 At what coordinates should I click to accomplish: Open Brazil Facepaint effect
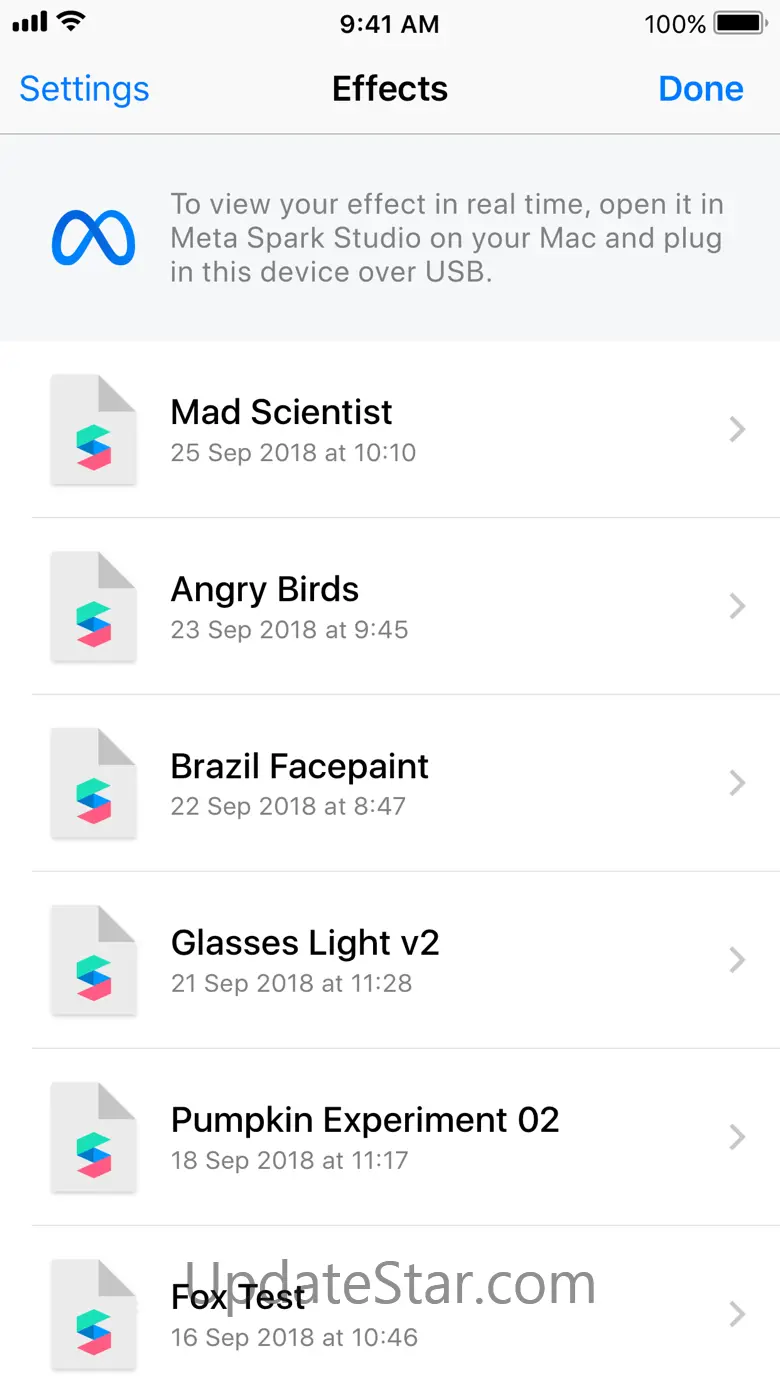[x=390, y=783]
